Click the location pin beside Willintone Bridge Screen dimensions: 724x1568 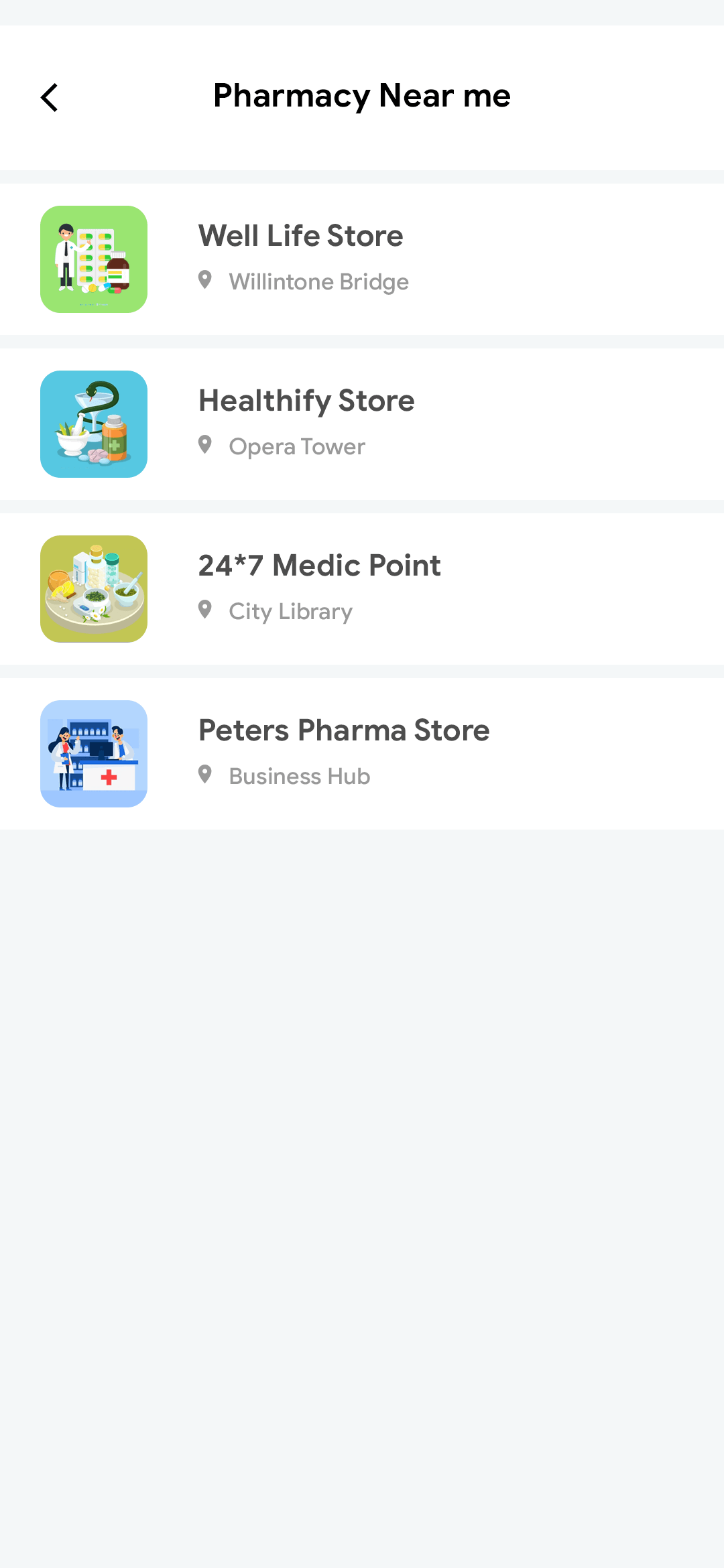pyautogui.click(x=206, y=281)
